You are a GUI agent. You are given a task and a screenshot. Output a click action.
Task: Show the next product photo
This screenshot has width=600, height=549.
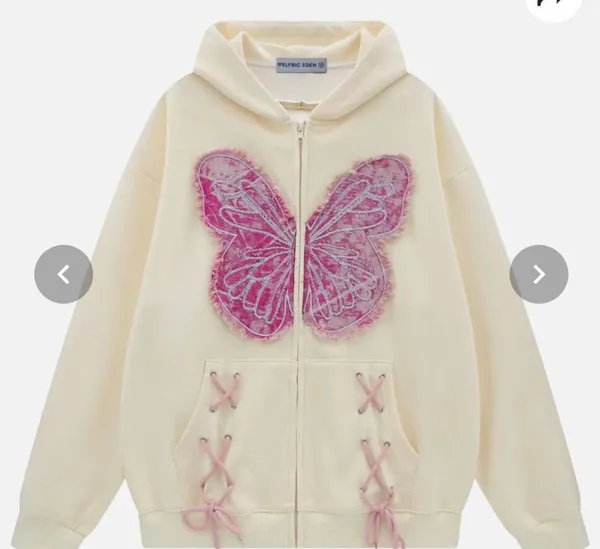click(539, 274)
